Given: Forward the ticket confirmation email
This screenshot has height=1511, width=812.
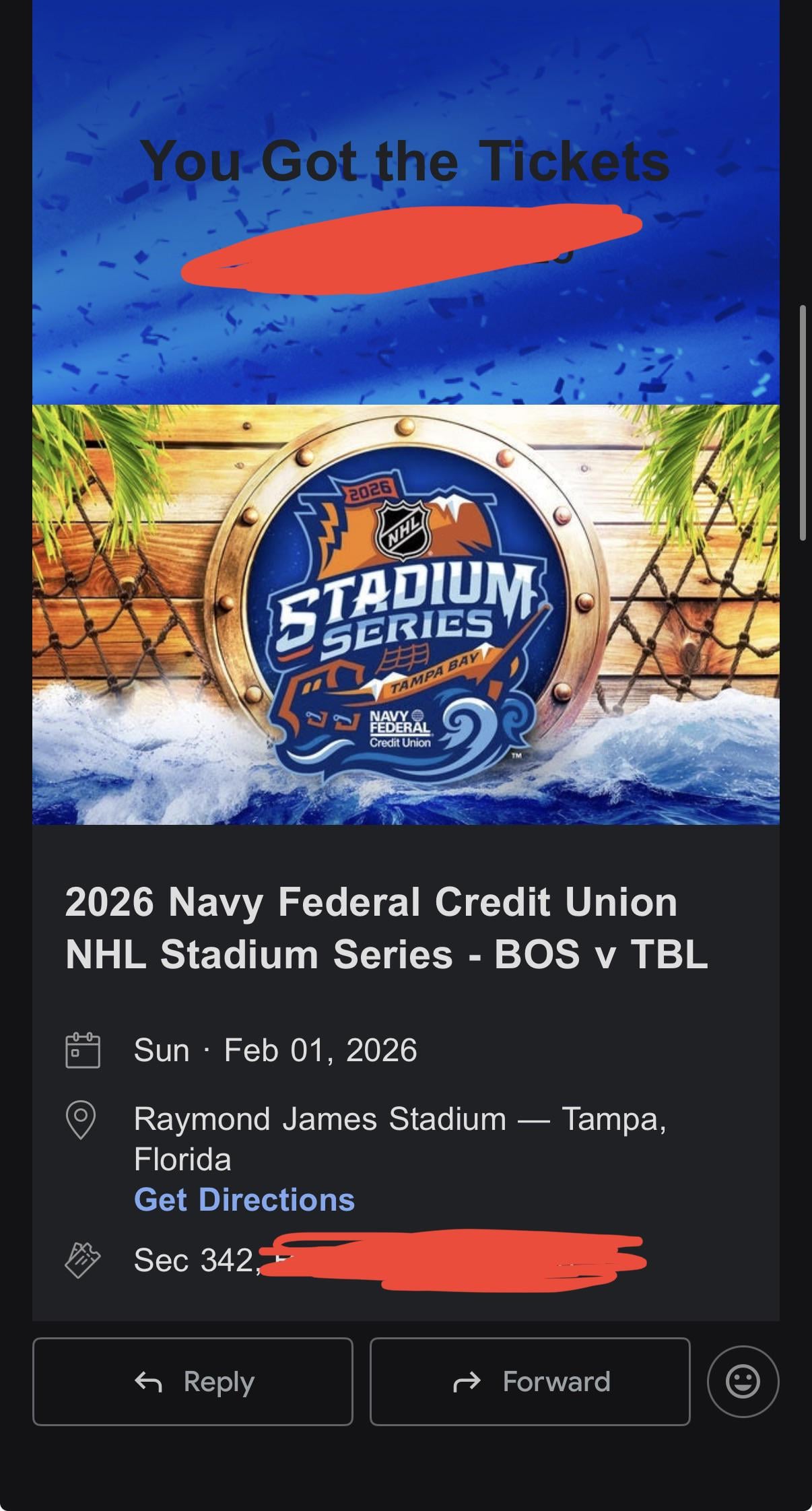Looking at the screenshot, I should pos(530,1382).
